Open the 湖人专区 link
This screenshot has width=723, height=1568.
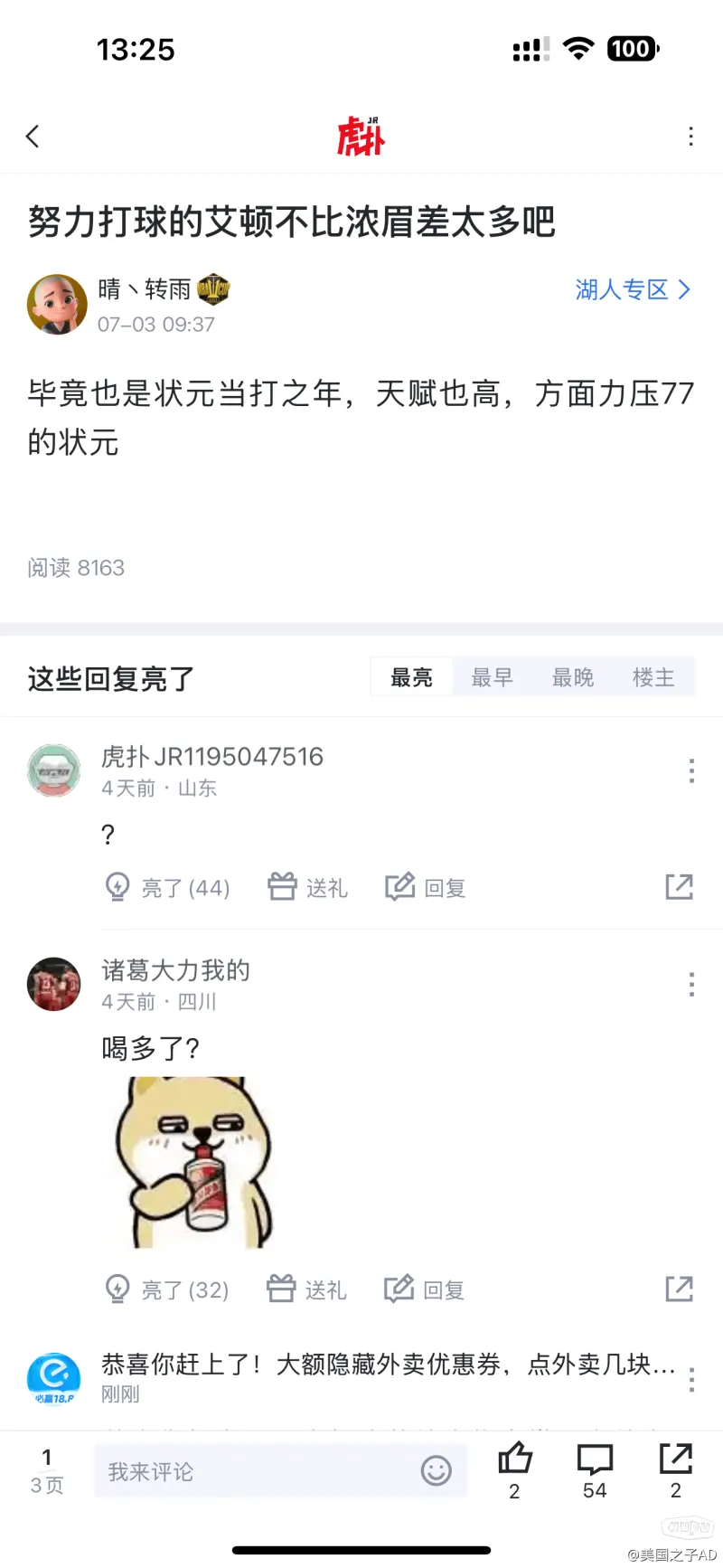pos(633,289)
